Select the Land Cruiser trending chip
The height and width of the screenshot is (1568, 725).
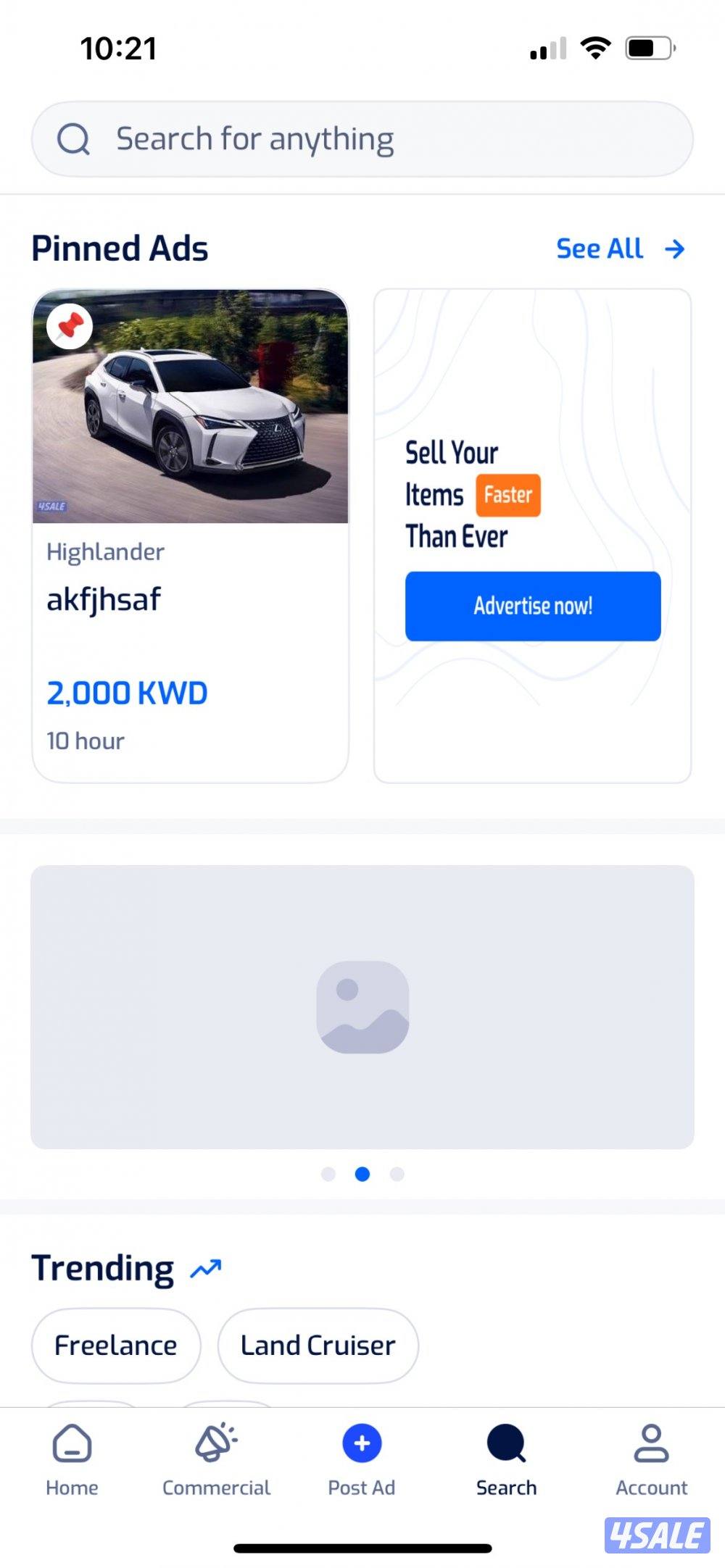point(318,1346)
